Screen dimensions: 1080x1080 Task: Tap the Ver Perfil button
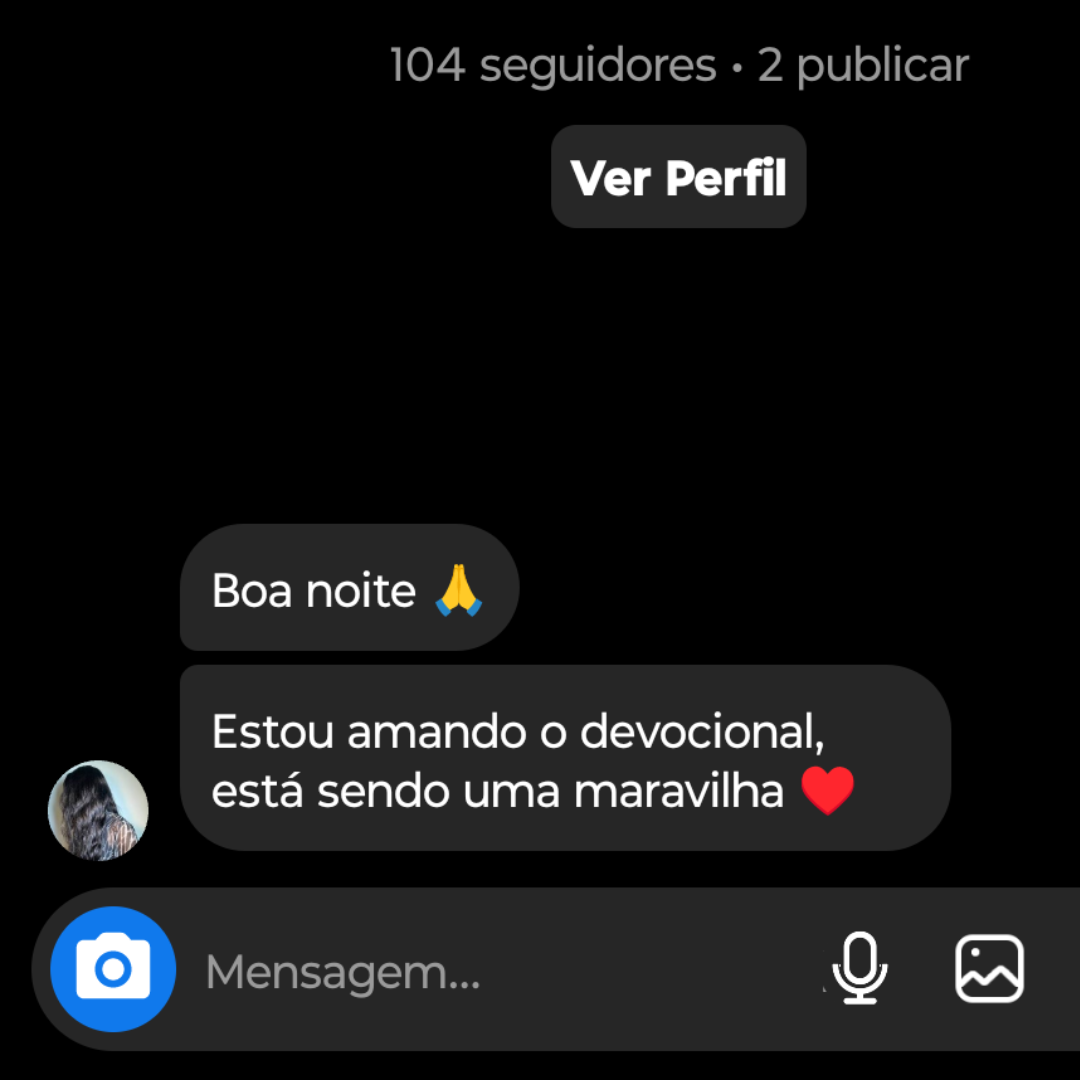[x=678, y=177]
